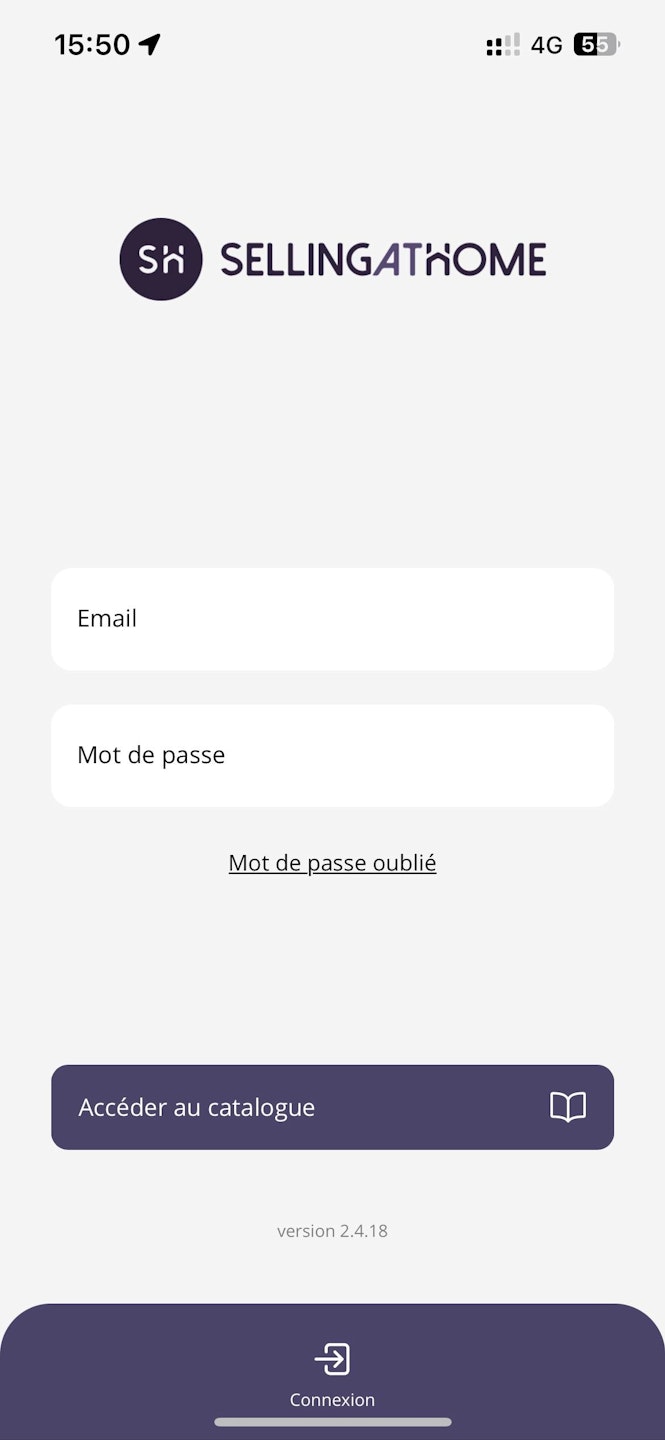Tap the Connexion tab at the bottom

(332, 1372)
